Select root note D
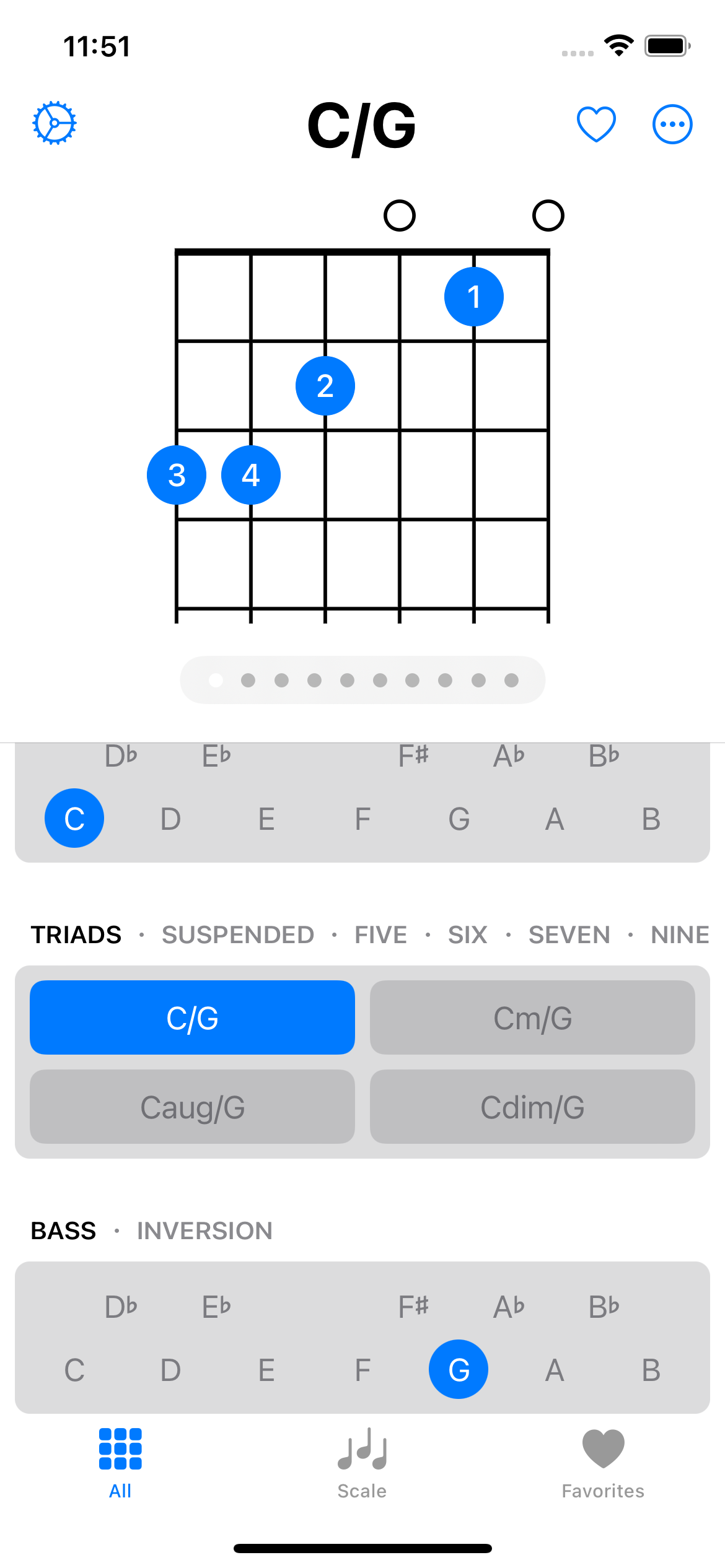 coord(170,819)
